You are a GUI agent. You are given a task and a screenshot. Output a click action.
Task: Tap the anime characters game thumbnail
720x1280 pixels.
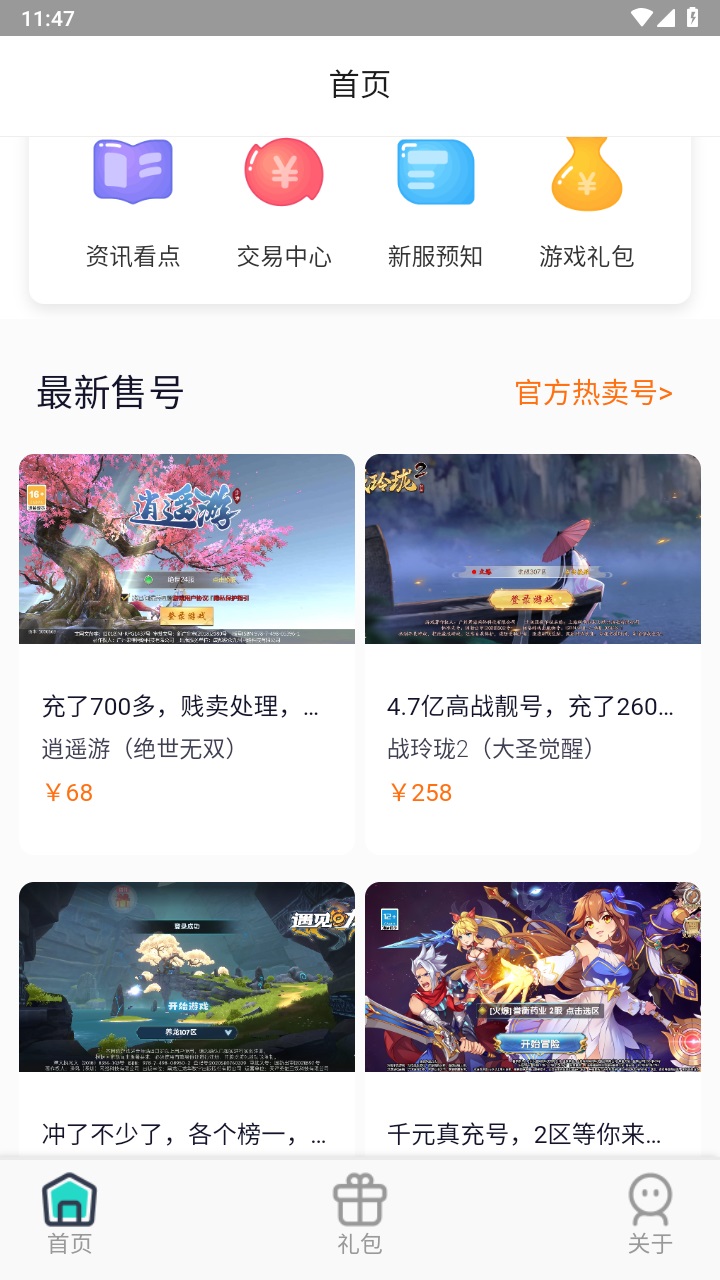[532, 977]
